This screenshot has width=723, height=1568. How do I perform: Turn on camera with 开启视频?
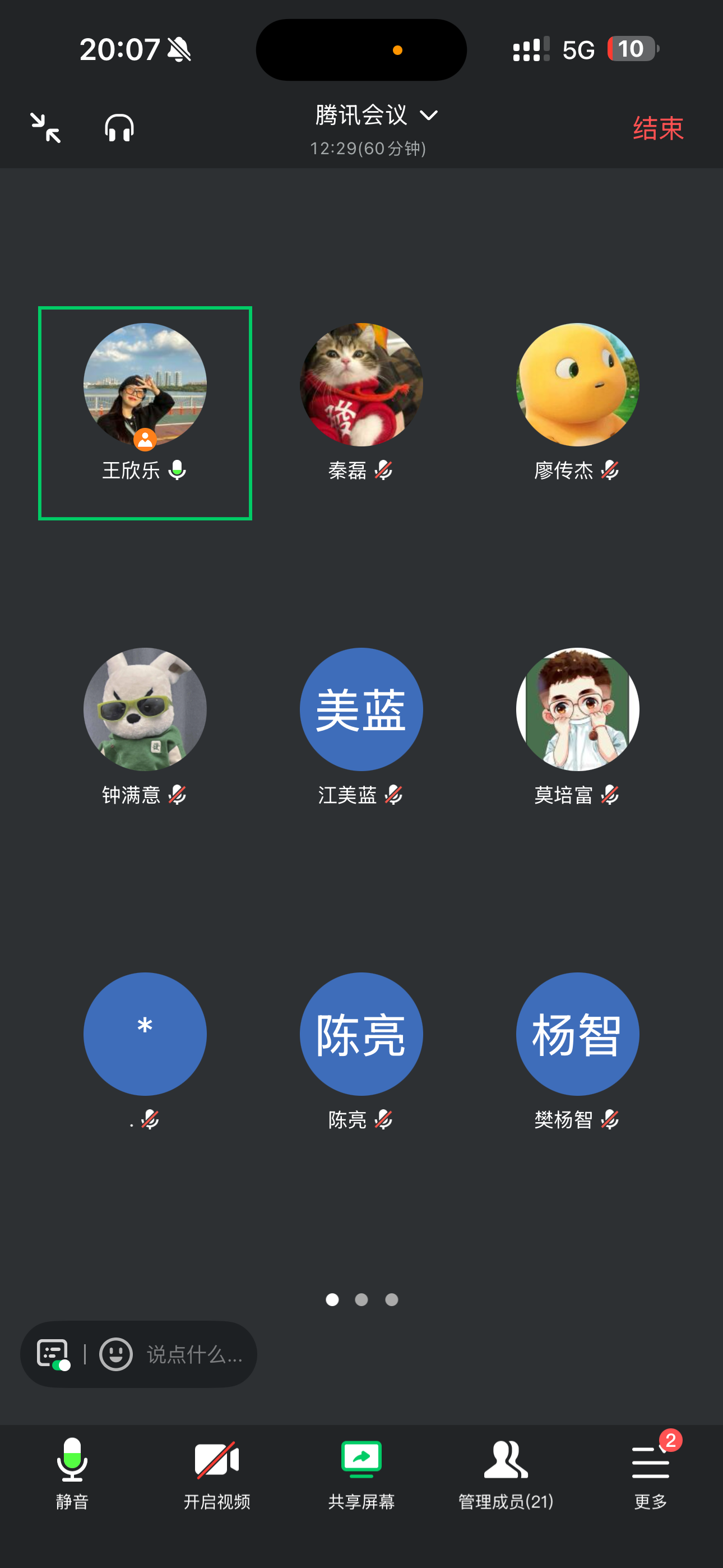(217, 1473)
